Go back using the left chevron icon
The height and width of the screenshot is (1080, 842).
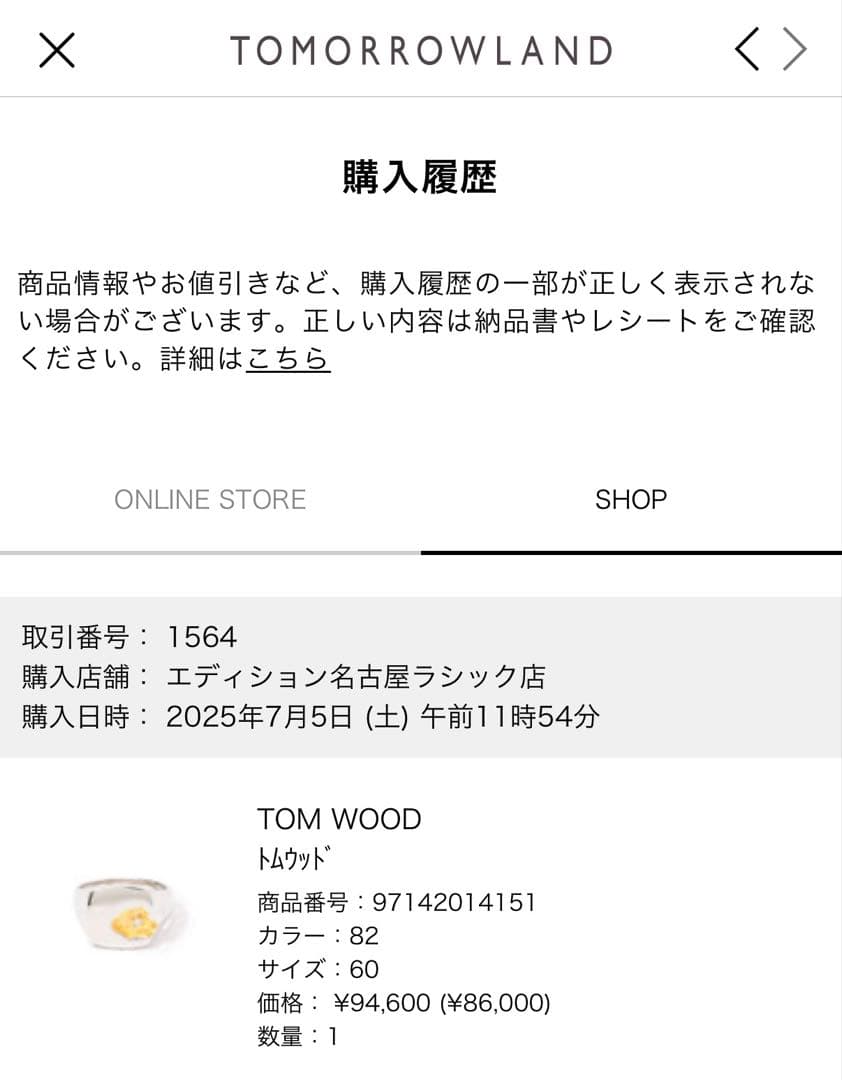coord(746,48)
